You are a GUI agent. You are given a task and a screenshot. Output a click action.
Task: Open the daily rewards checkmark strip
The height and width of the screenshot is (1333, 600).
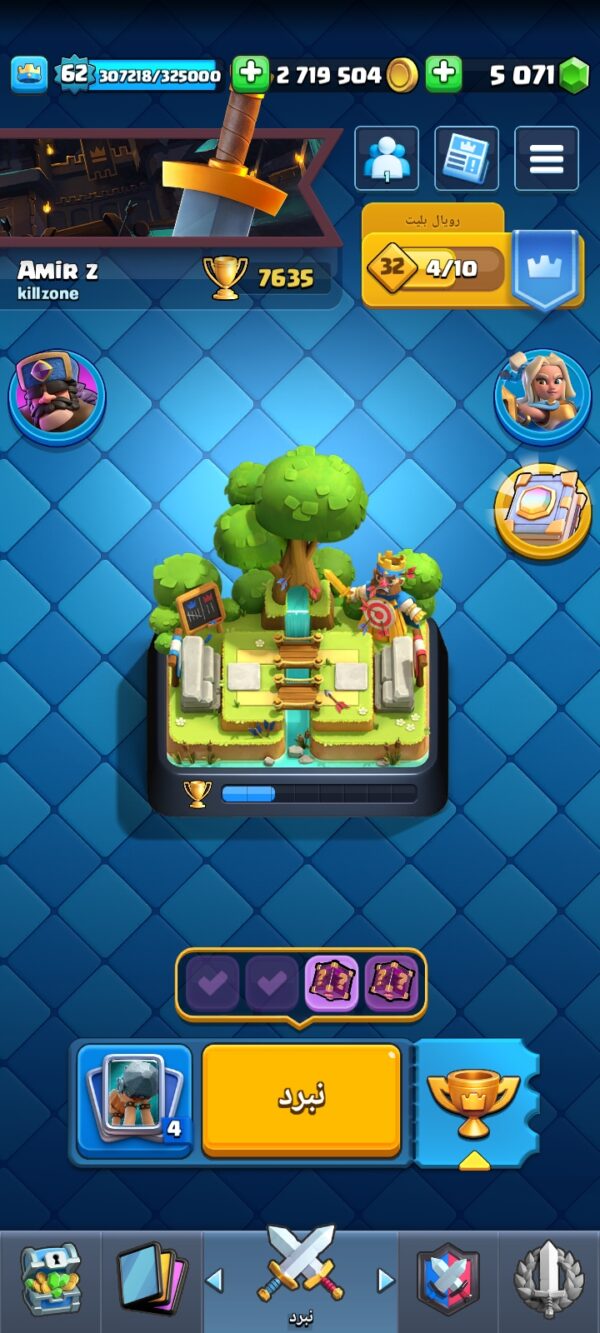[x=301, y=984]
